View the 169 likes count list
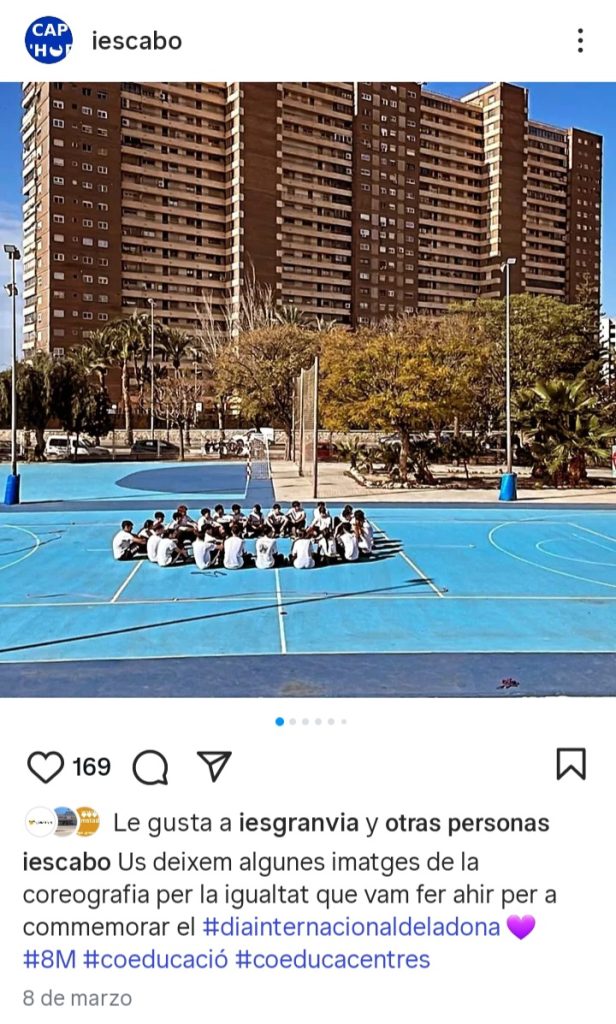Screen dimensions: 616x1024 tap(92, 767)
